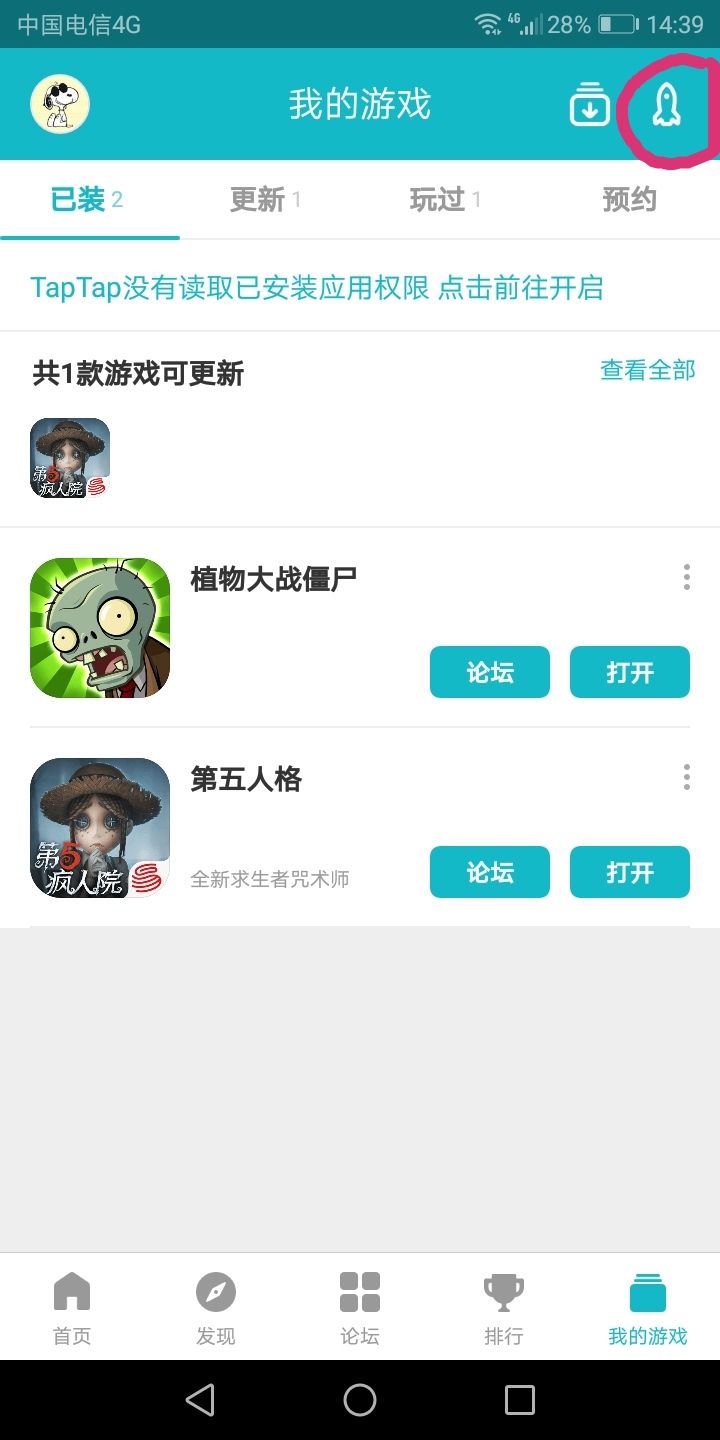Select the 玩过 played games tab
The width and height of the screenshot is (720, 1440).
click(444, 198)
